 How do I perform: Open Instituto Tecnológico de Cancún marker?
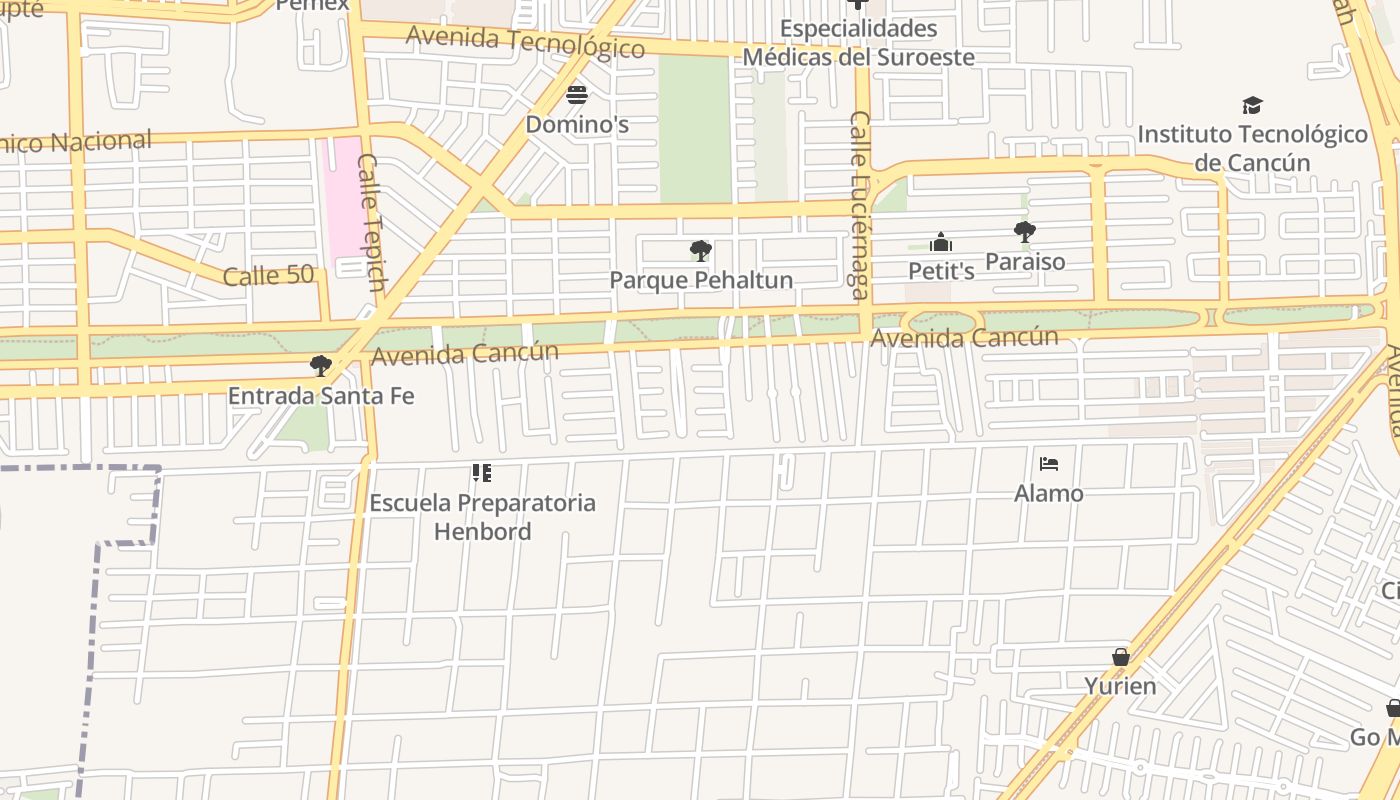pos(1252,106)
